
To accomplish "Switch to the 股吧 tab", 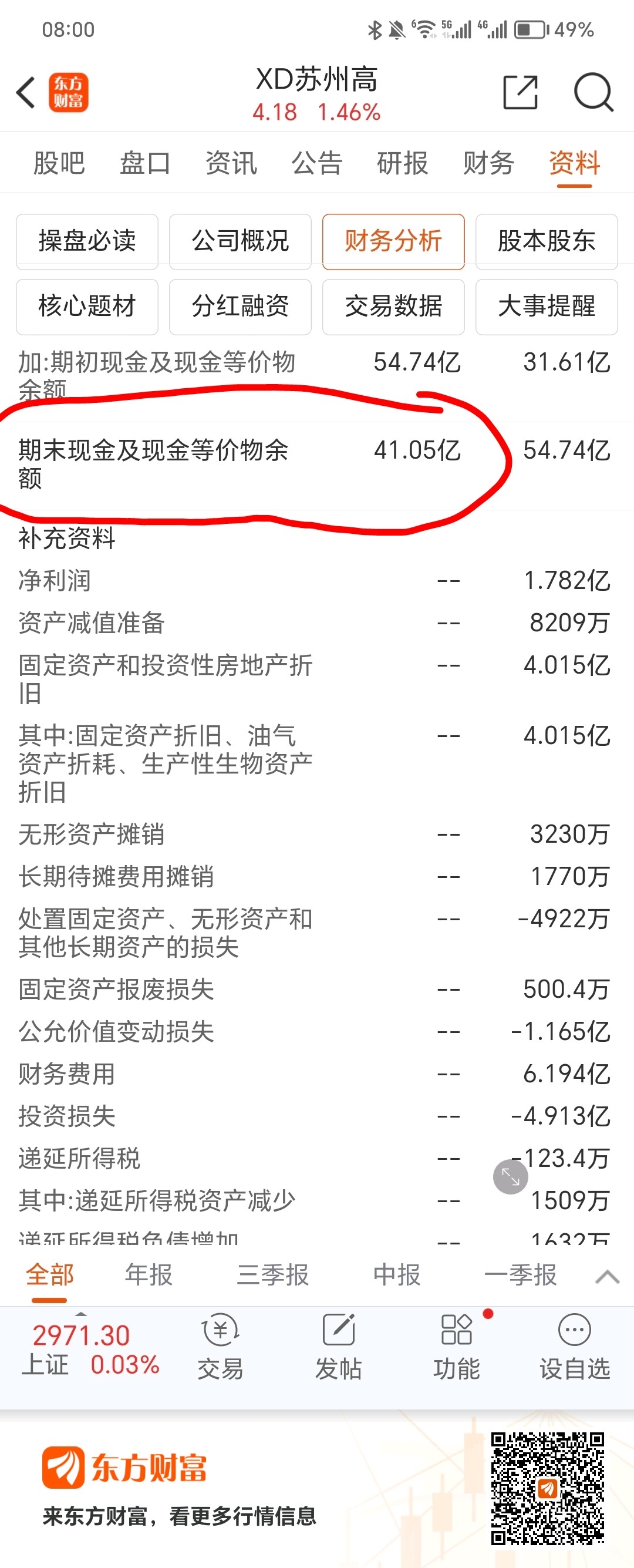I will [x=59, y=163].
